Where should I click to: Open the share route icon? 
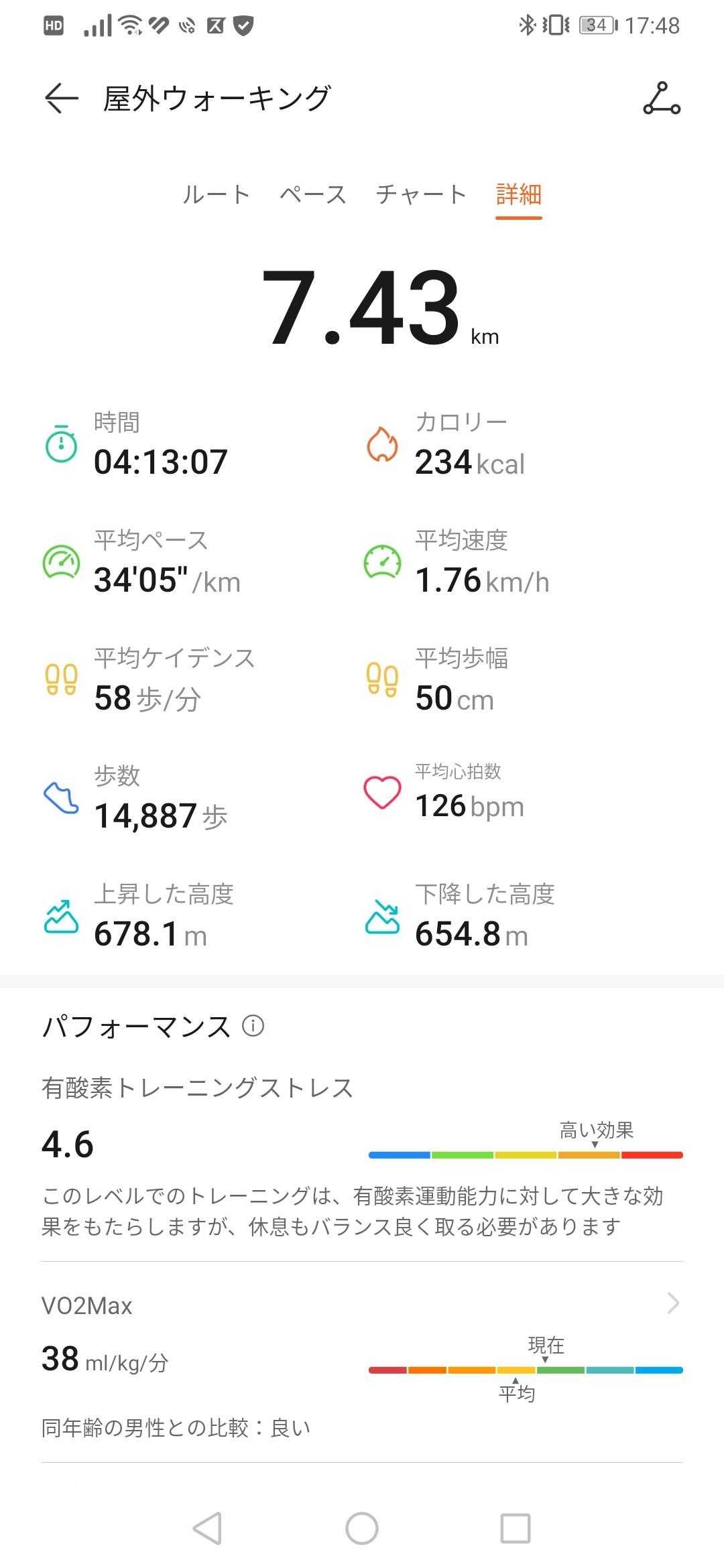pos(661,99)
